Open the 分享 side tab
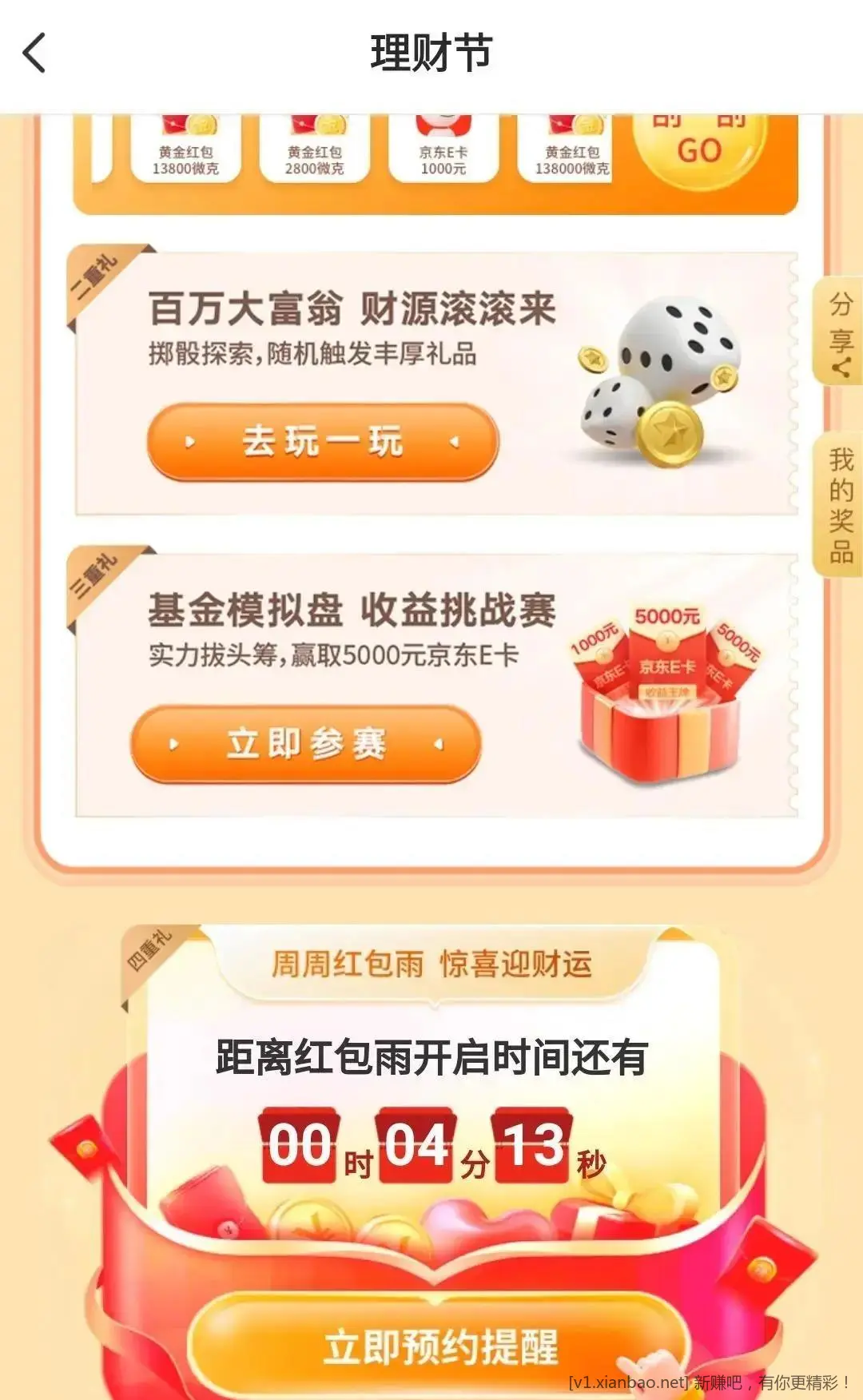Viewport: 863px width, 1400px height. point(840,332)
